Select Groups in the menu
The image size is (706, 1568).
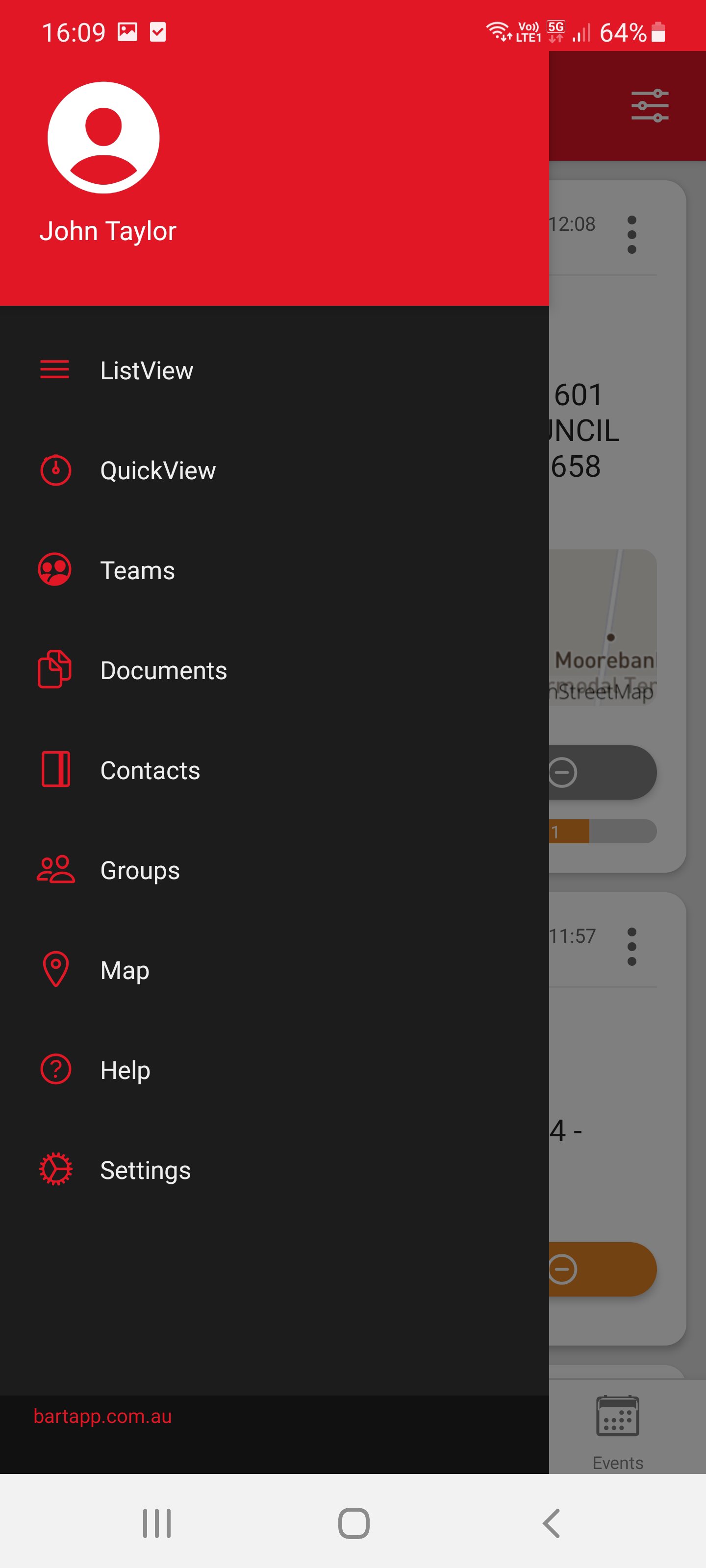point(140,870)
